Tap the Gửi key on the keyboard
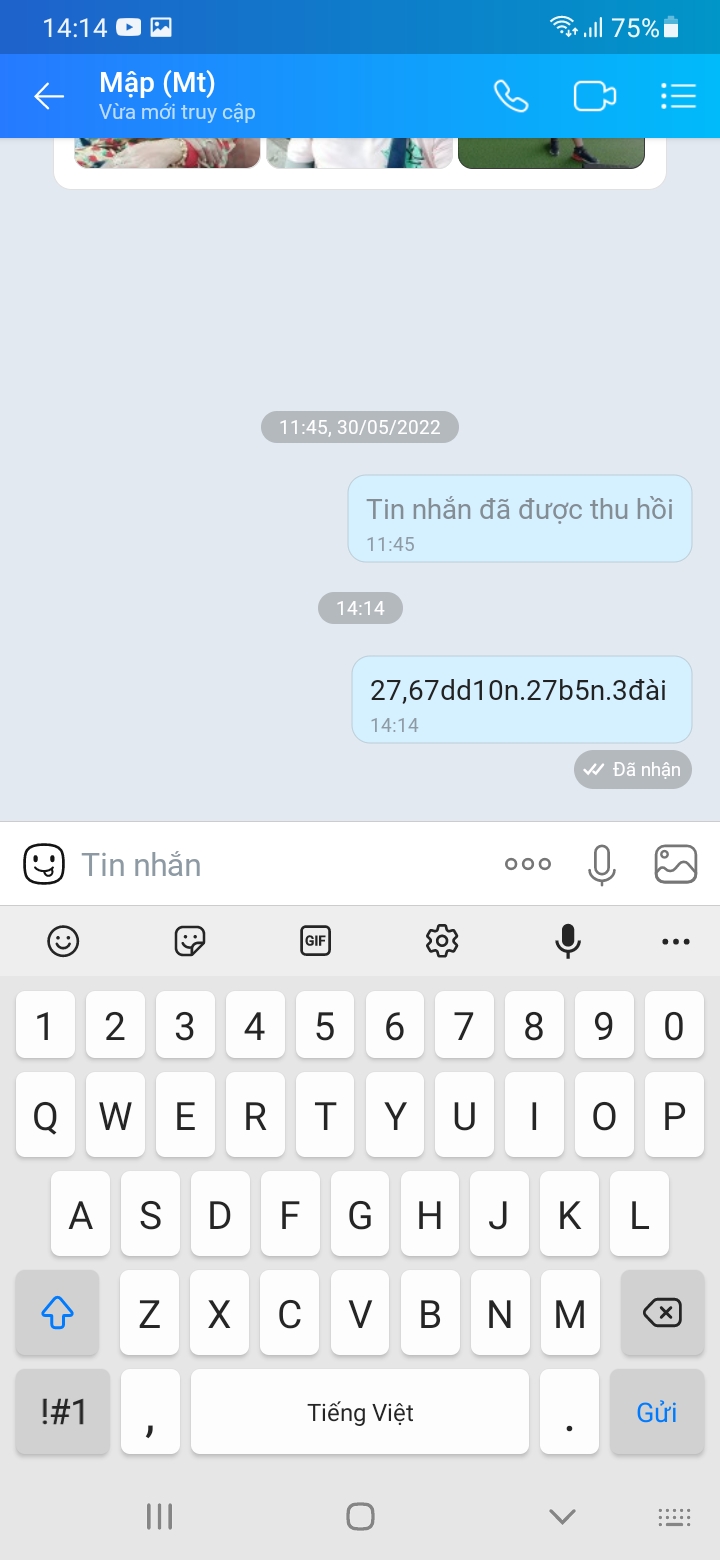 pyautogui.click(x=657, y=1412)
